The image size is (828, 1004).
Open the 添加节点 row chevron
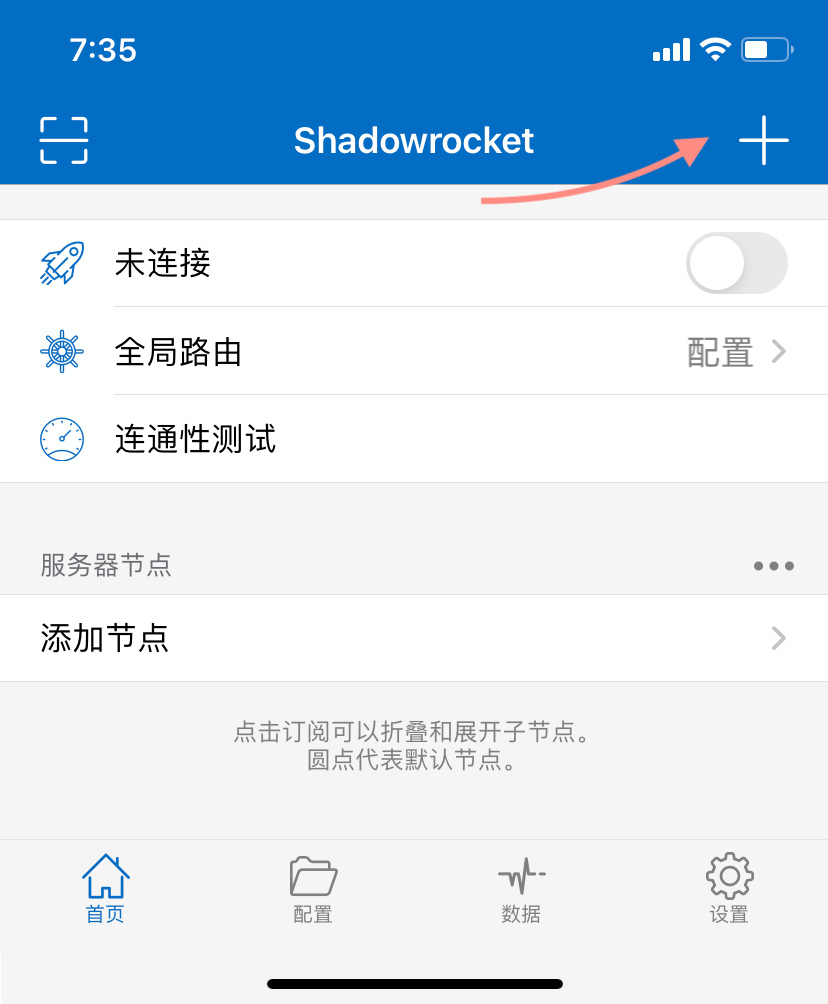point(779,639)
